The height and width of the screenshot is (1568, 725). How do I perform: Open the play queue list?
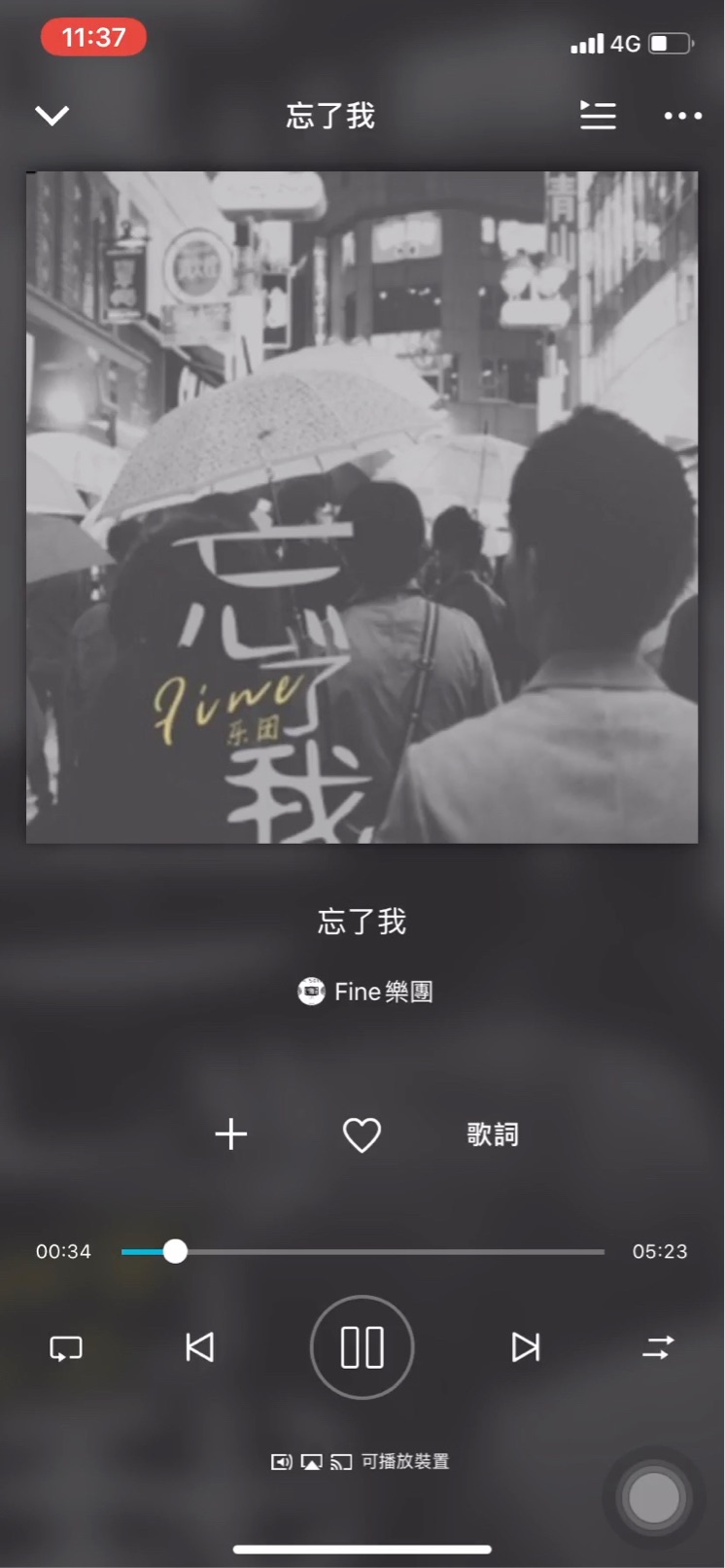(598, 115)
